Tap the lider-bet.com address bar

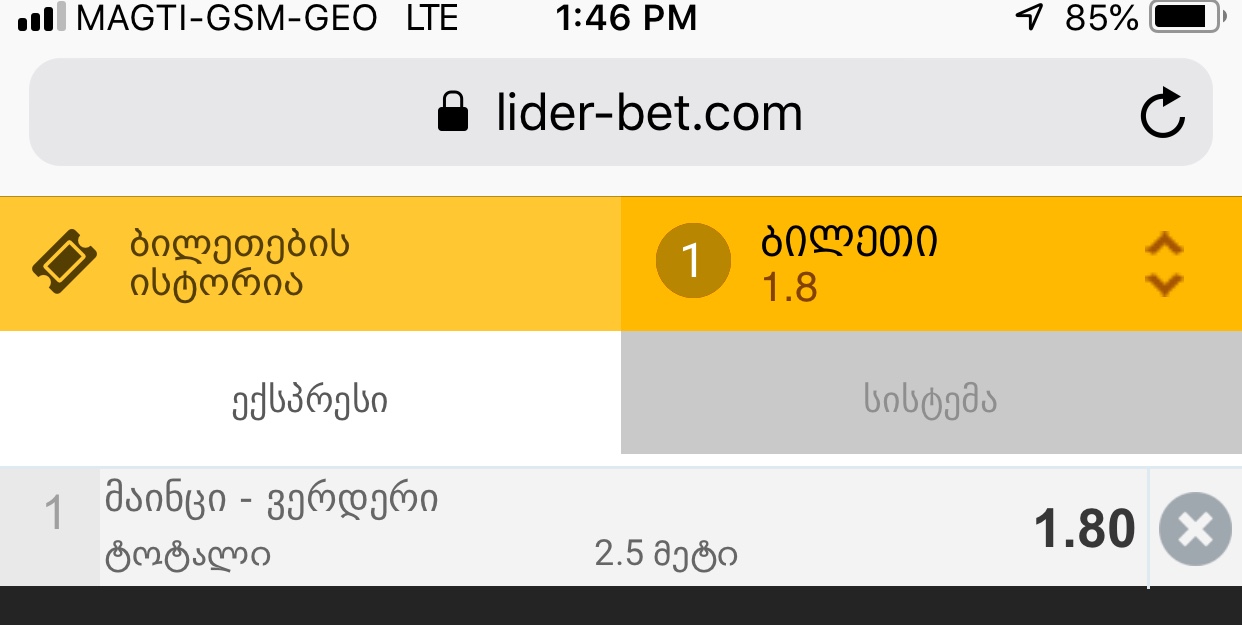click(620, 113)
